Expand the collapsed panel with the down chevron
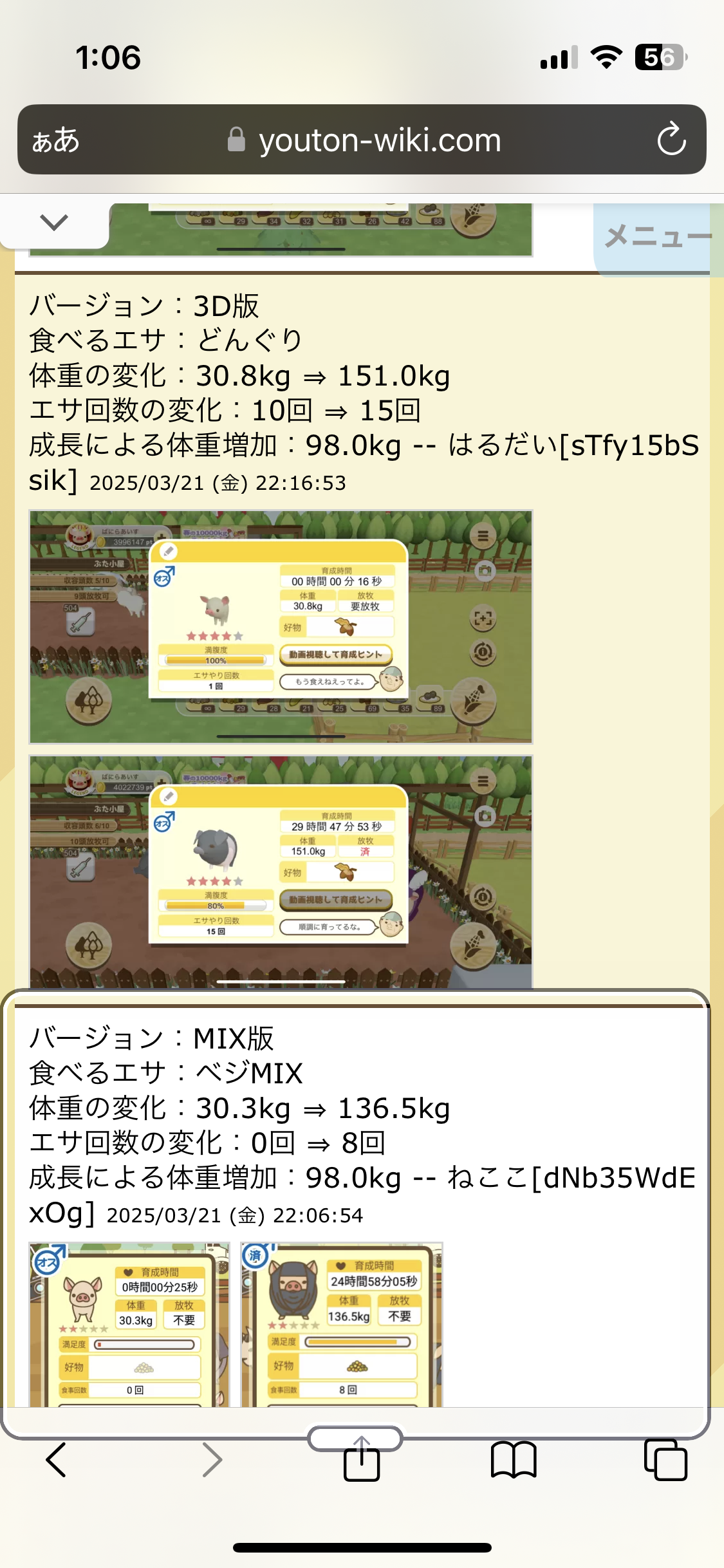The image size is (724, 1568). tap(54, 223)
